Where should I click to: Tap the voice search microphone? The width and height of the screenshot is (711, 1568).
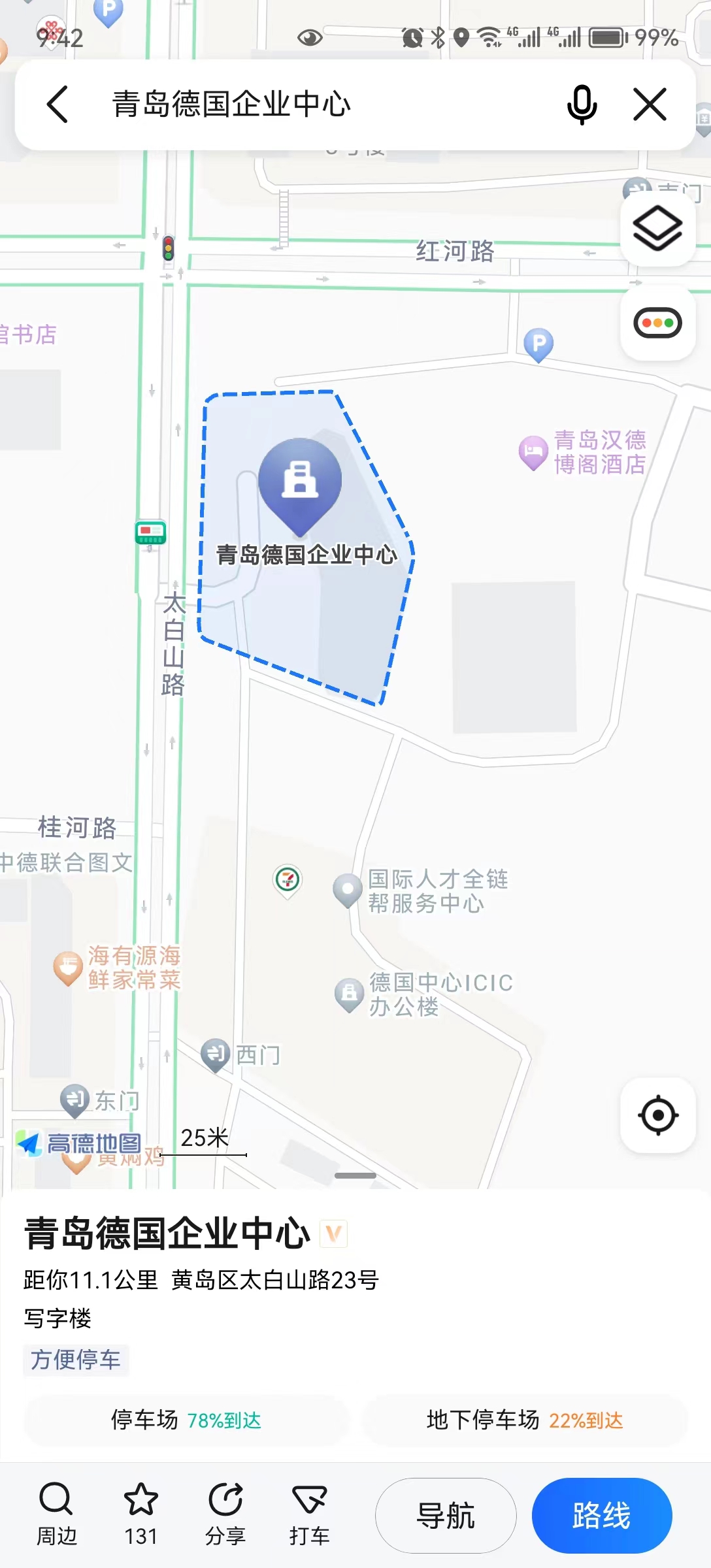[x=582, y=105]
